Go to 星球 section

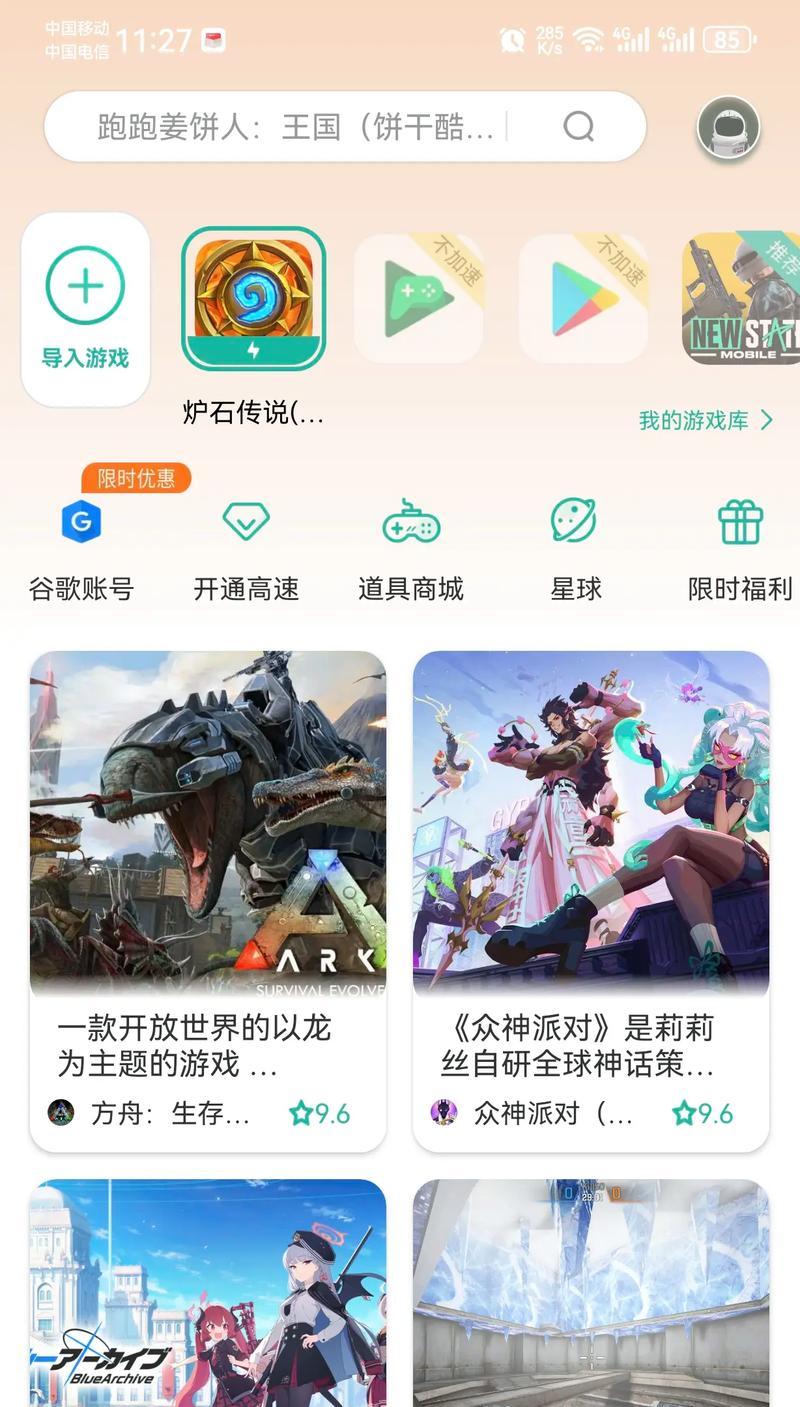575,550
